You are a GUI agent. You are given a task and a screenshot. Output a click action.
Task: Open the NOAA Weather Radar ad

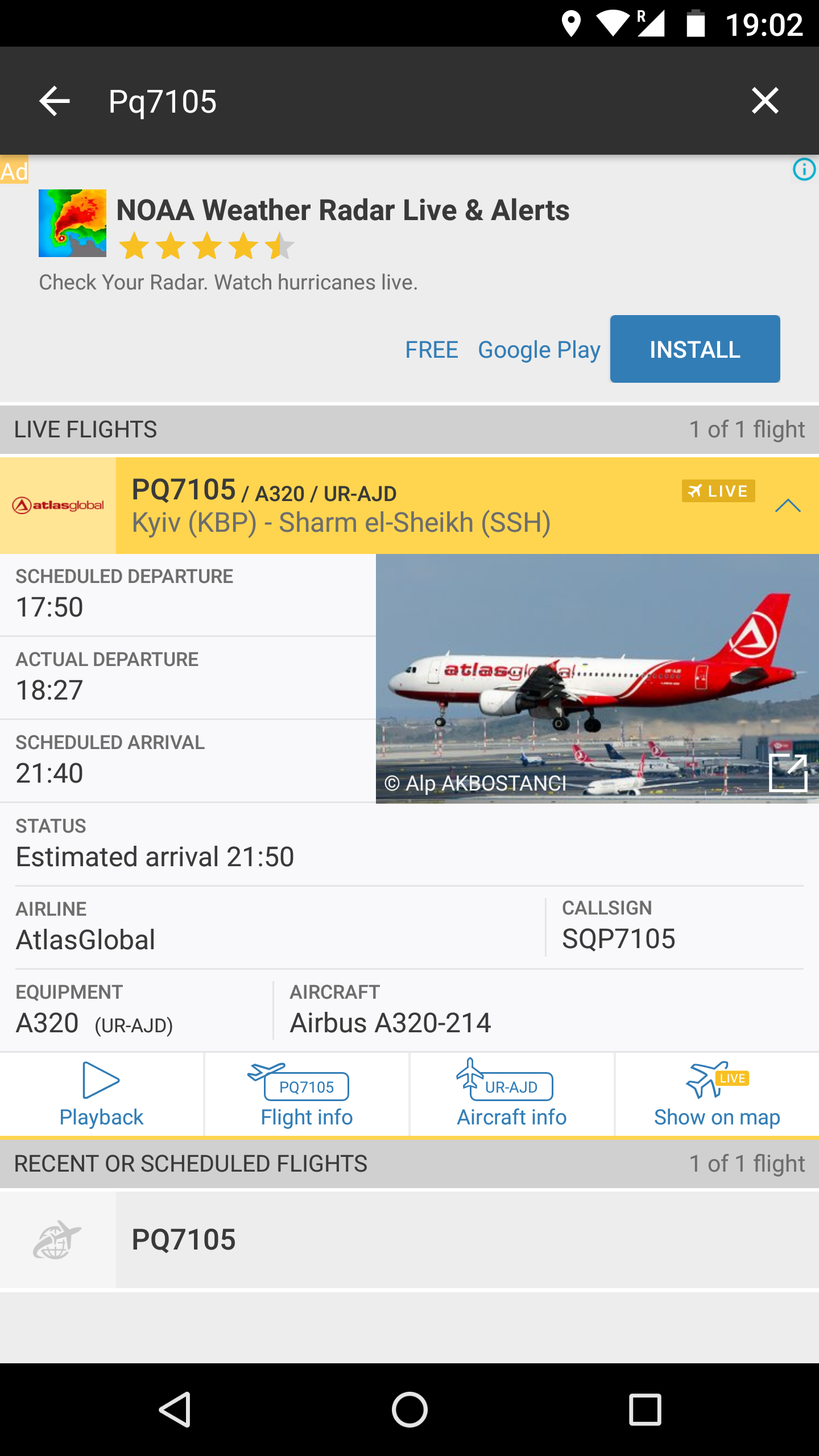coord(342,210)
